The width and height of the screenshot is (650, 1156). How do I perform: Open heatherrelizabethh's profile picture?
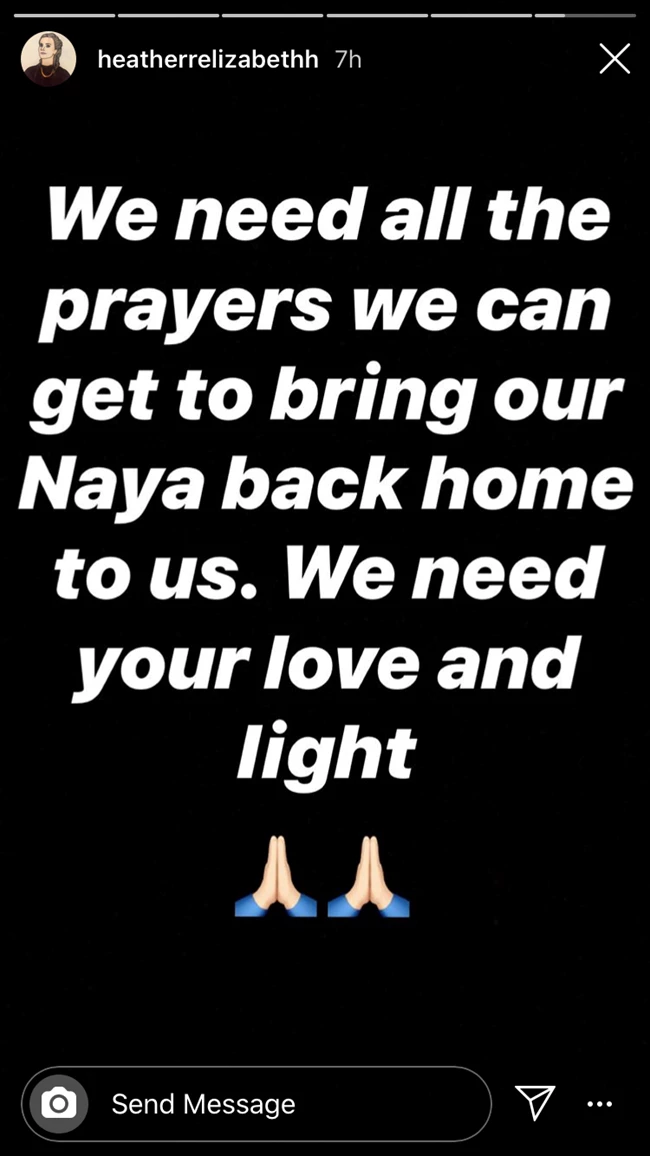(48, 59)
